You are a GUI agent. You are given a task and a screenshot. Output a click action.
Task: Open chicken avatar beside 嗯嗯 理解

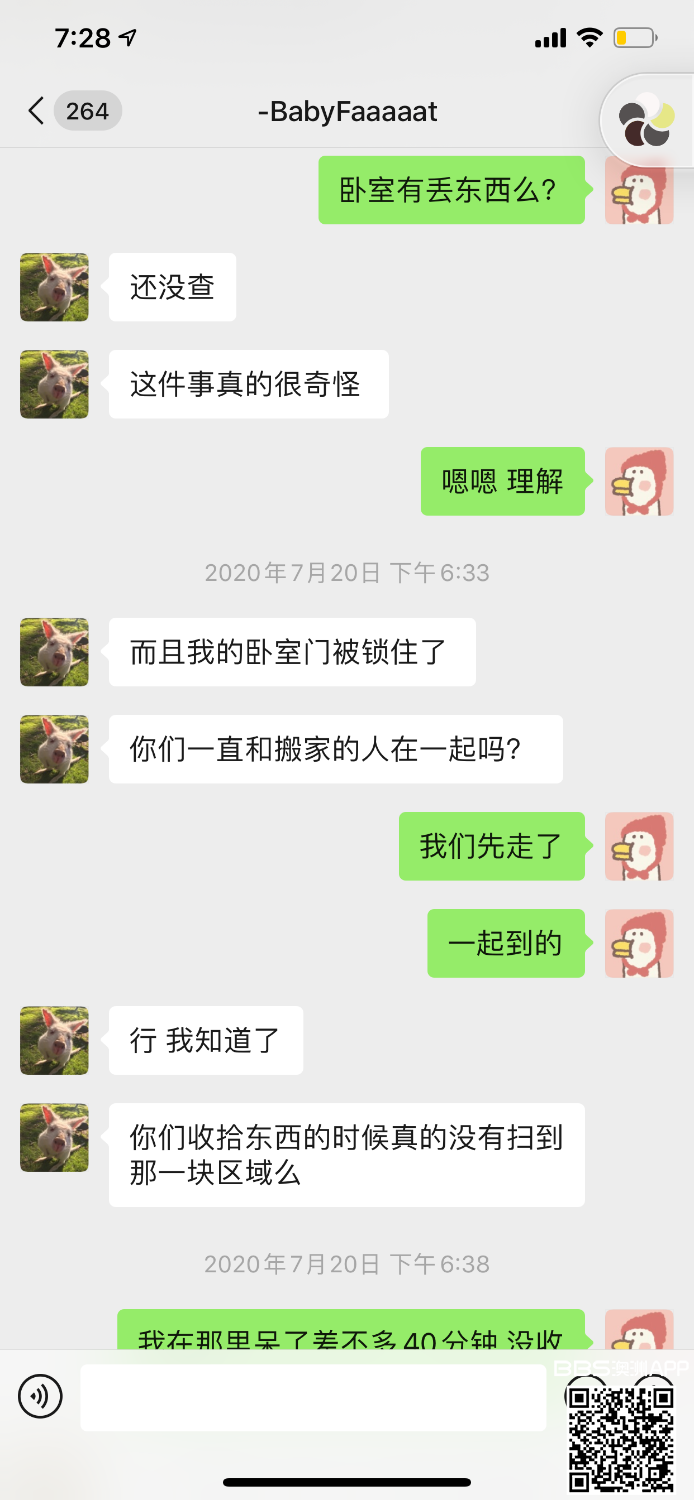pos(639,481)
